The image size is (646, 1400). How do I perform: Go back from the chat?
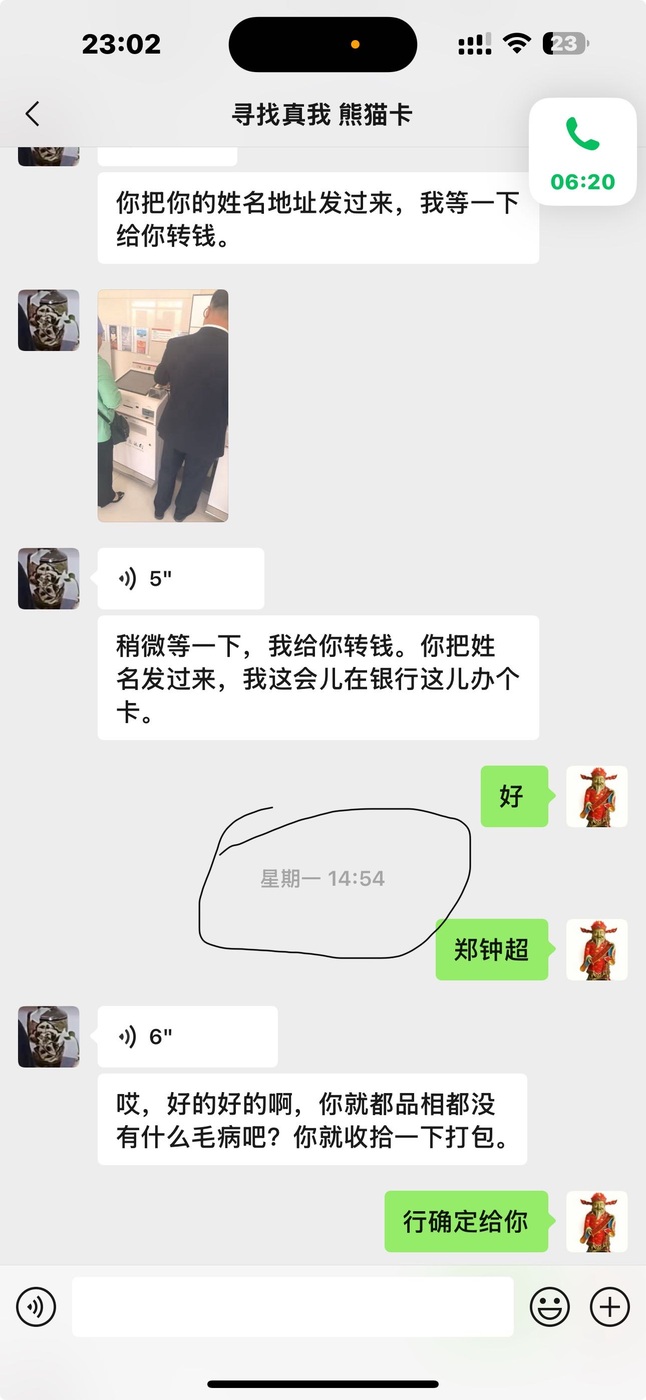click(x=32, y=114)
